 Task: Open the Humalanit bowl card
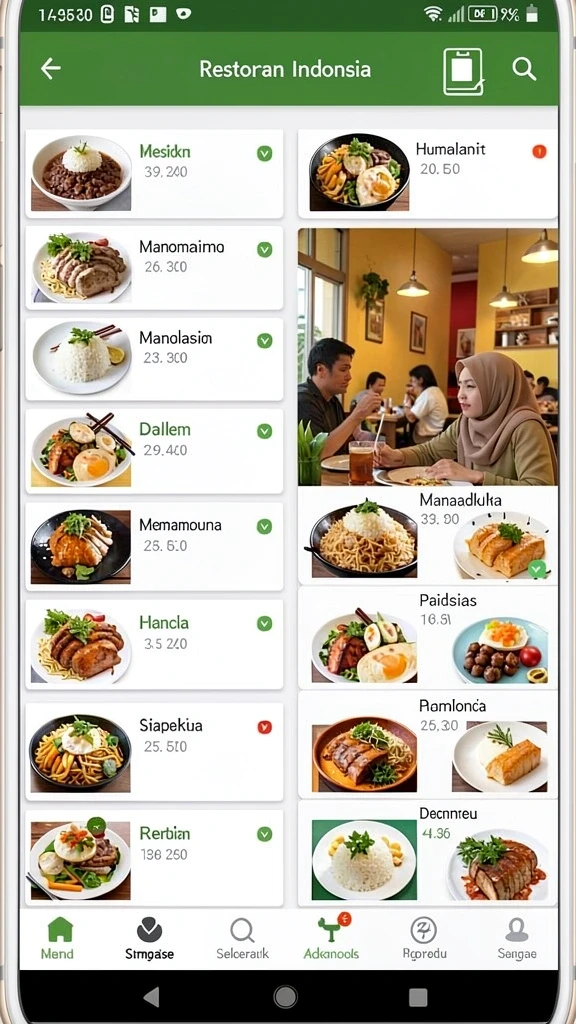428,173
